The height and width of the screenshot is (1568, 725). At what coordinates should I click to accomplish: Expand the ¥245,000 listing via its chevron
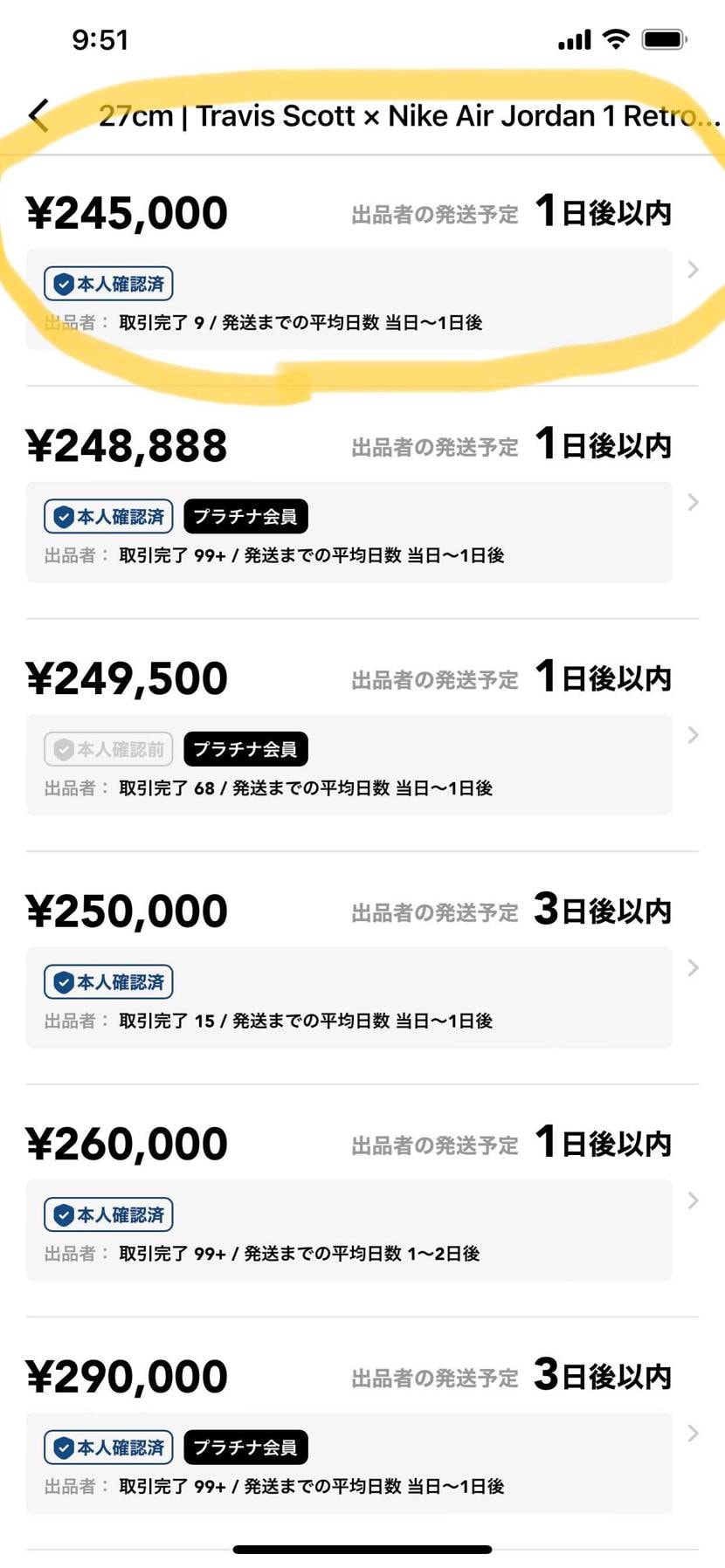point(693,270)
